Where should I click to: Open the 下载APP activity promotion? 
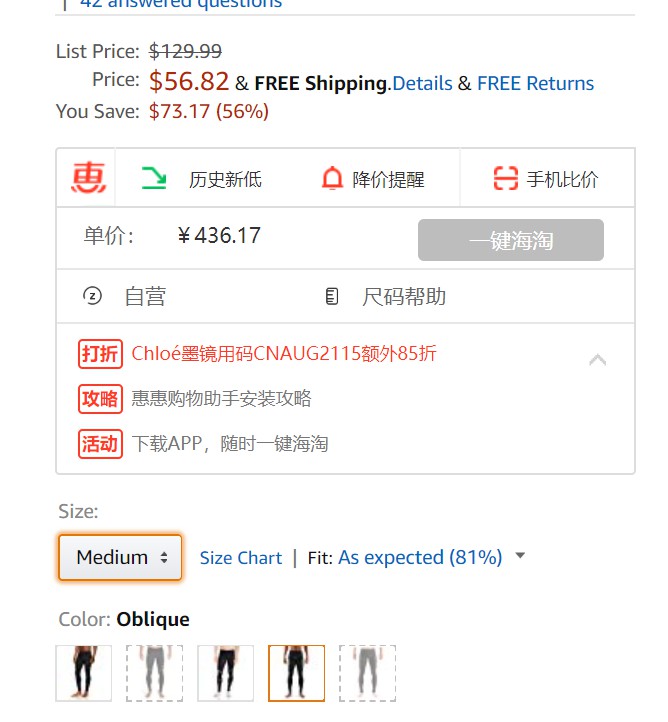pos(229,443)
